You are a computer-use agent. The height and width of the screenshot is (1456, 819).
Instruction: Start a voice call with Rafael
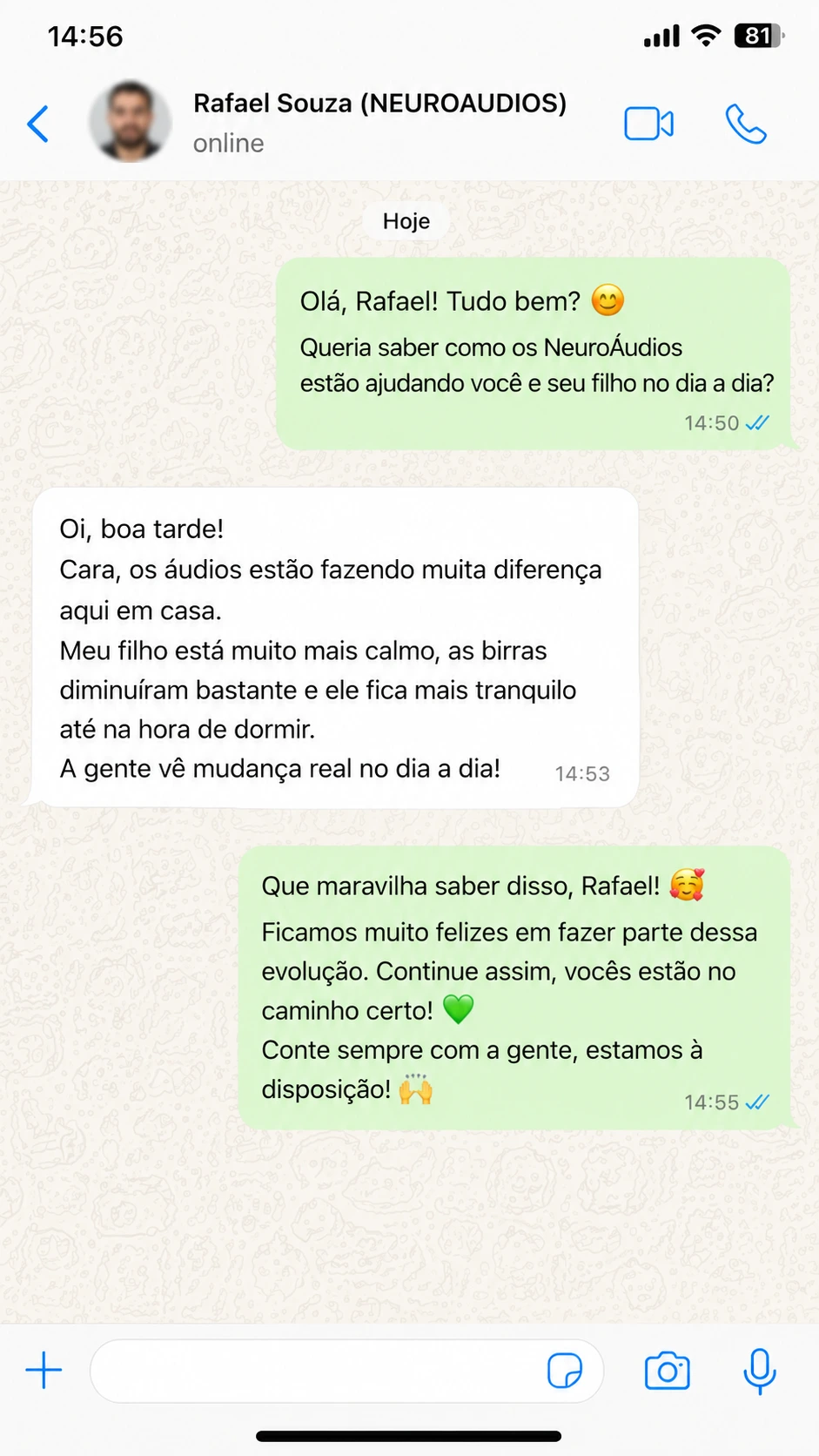coord(746,124)
